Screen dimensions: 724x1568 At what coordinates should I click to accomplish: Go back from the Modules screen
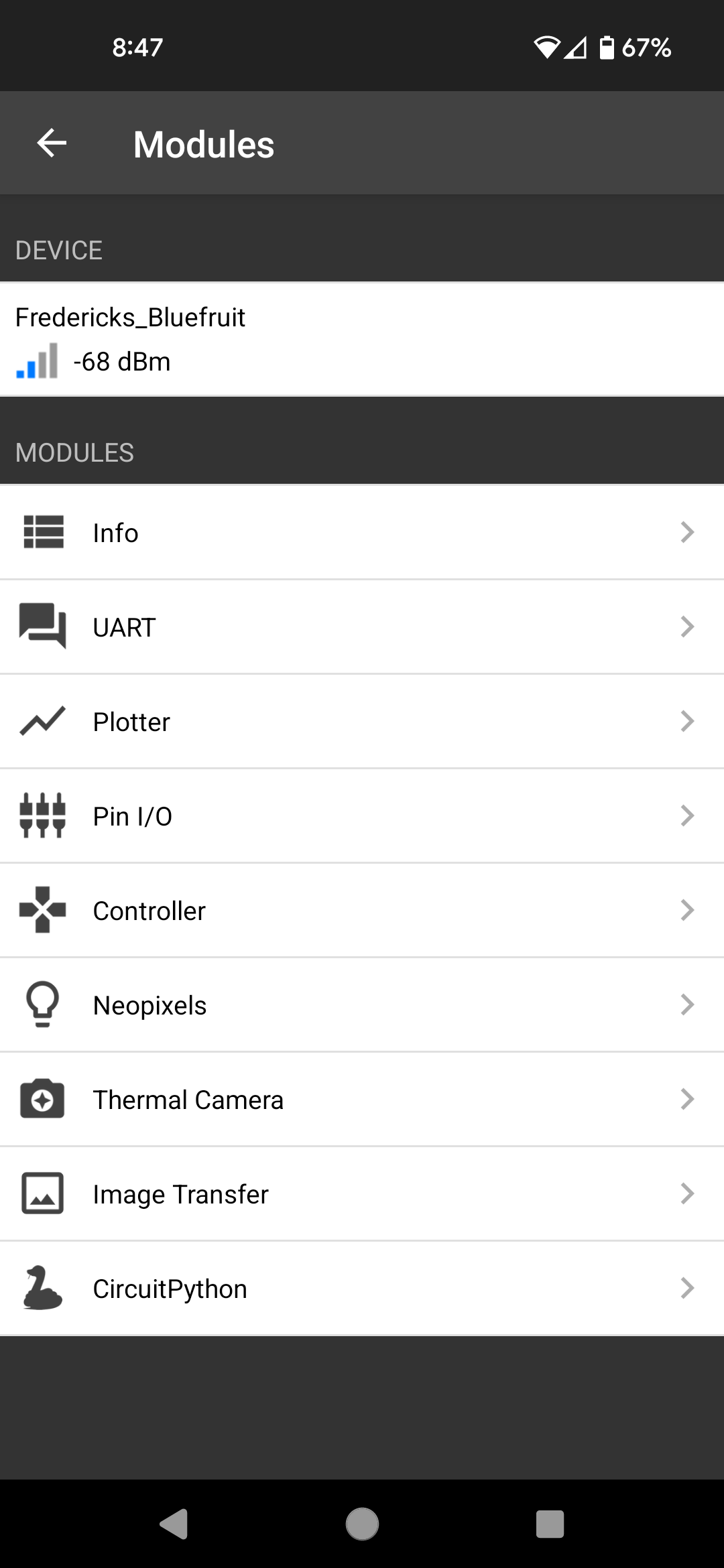[x=52, y=143]
